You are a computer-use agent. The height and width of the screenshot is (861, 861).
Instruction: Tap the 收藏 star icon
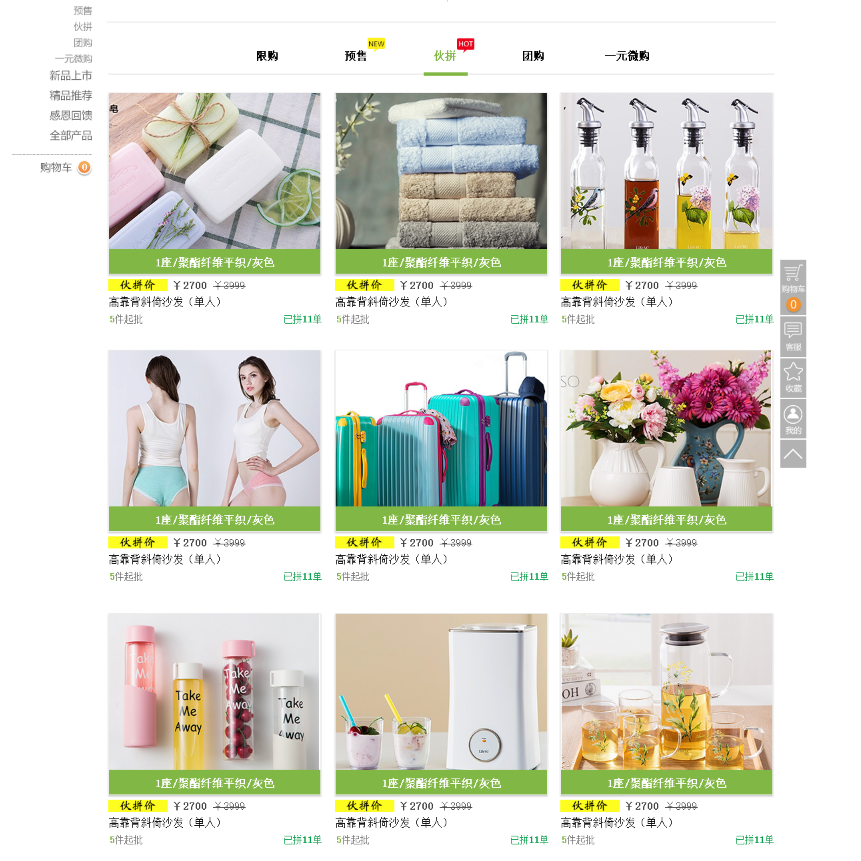coord(793,376)
